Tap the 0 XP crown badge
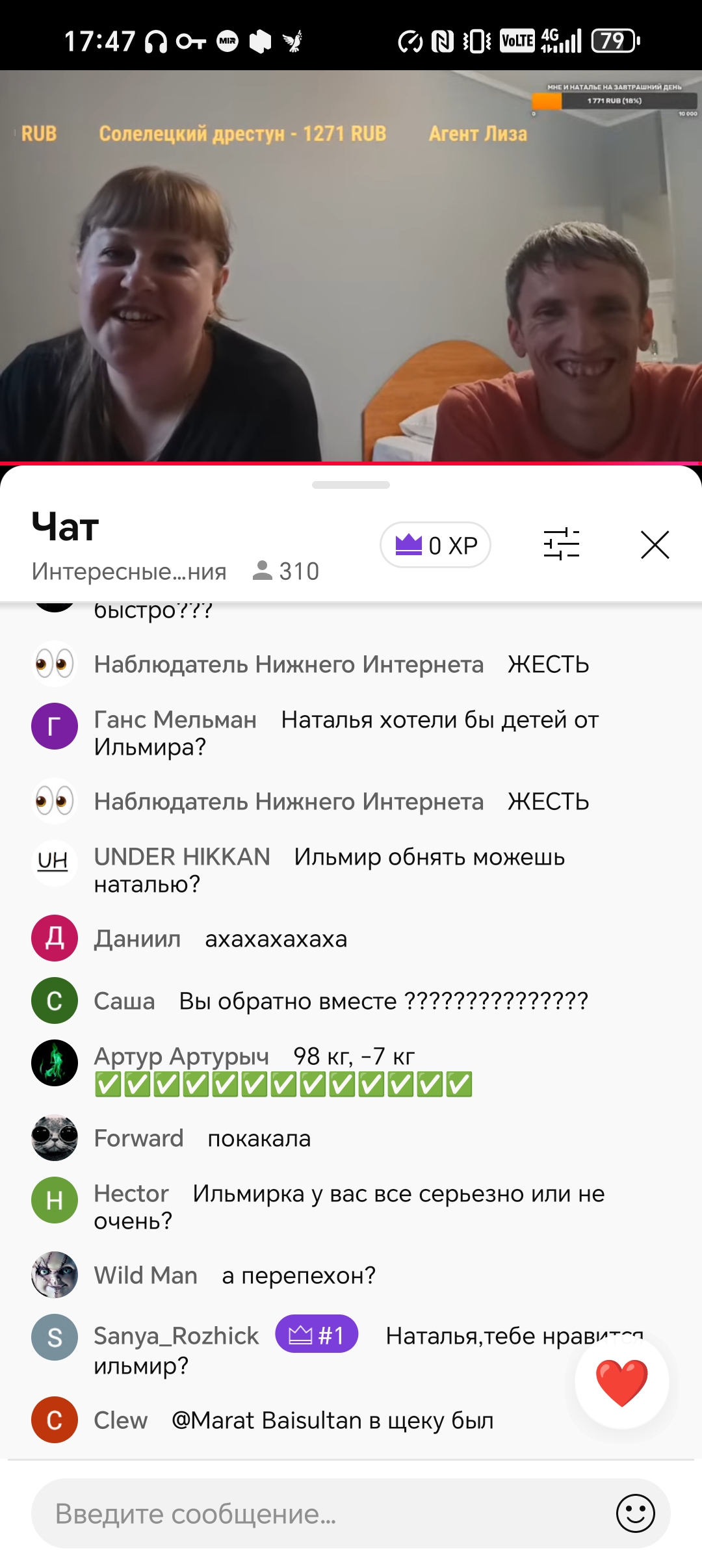Image resolution: width=702 pixels, height=1568 pixels. [435, 545]
